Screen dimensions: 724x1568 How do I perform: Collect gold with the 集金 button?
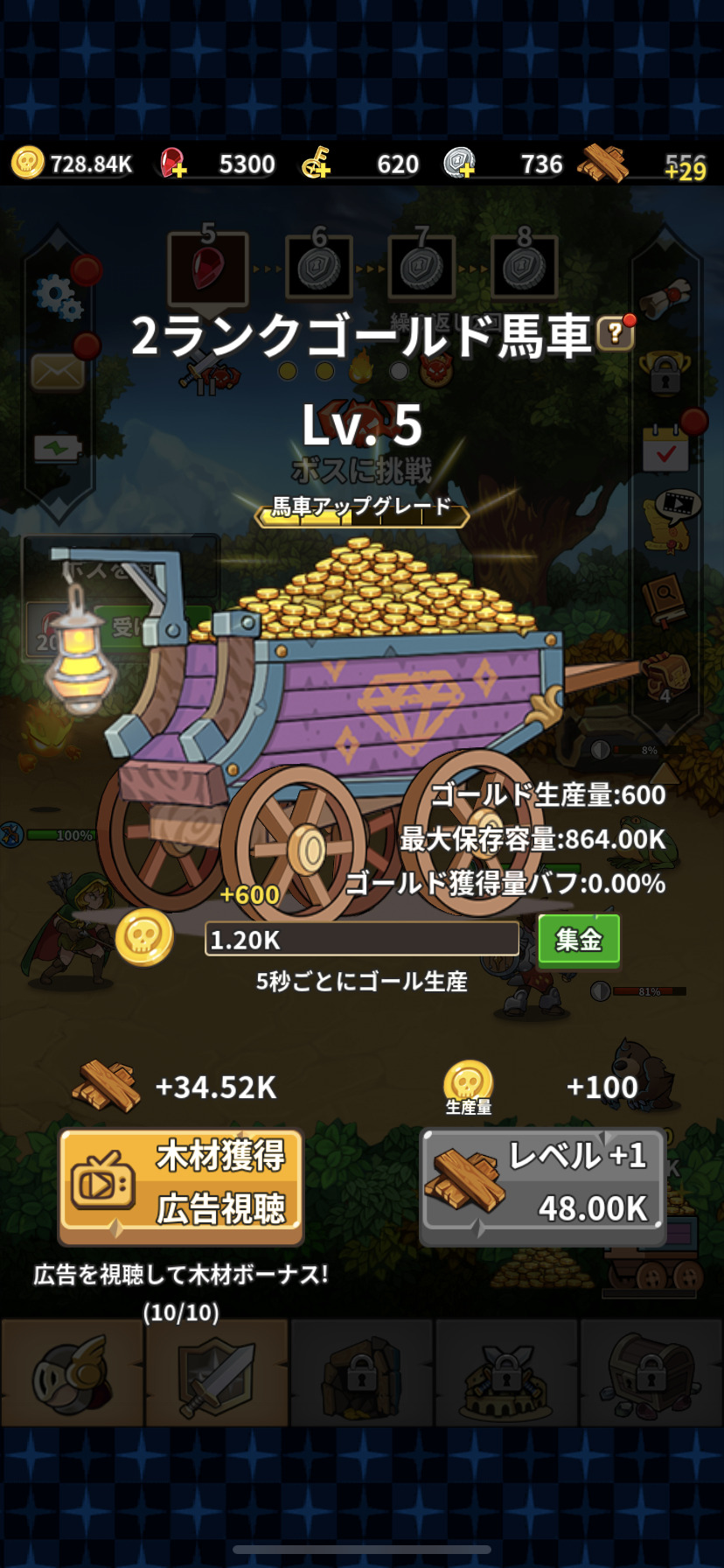click(x=579, y=940)
